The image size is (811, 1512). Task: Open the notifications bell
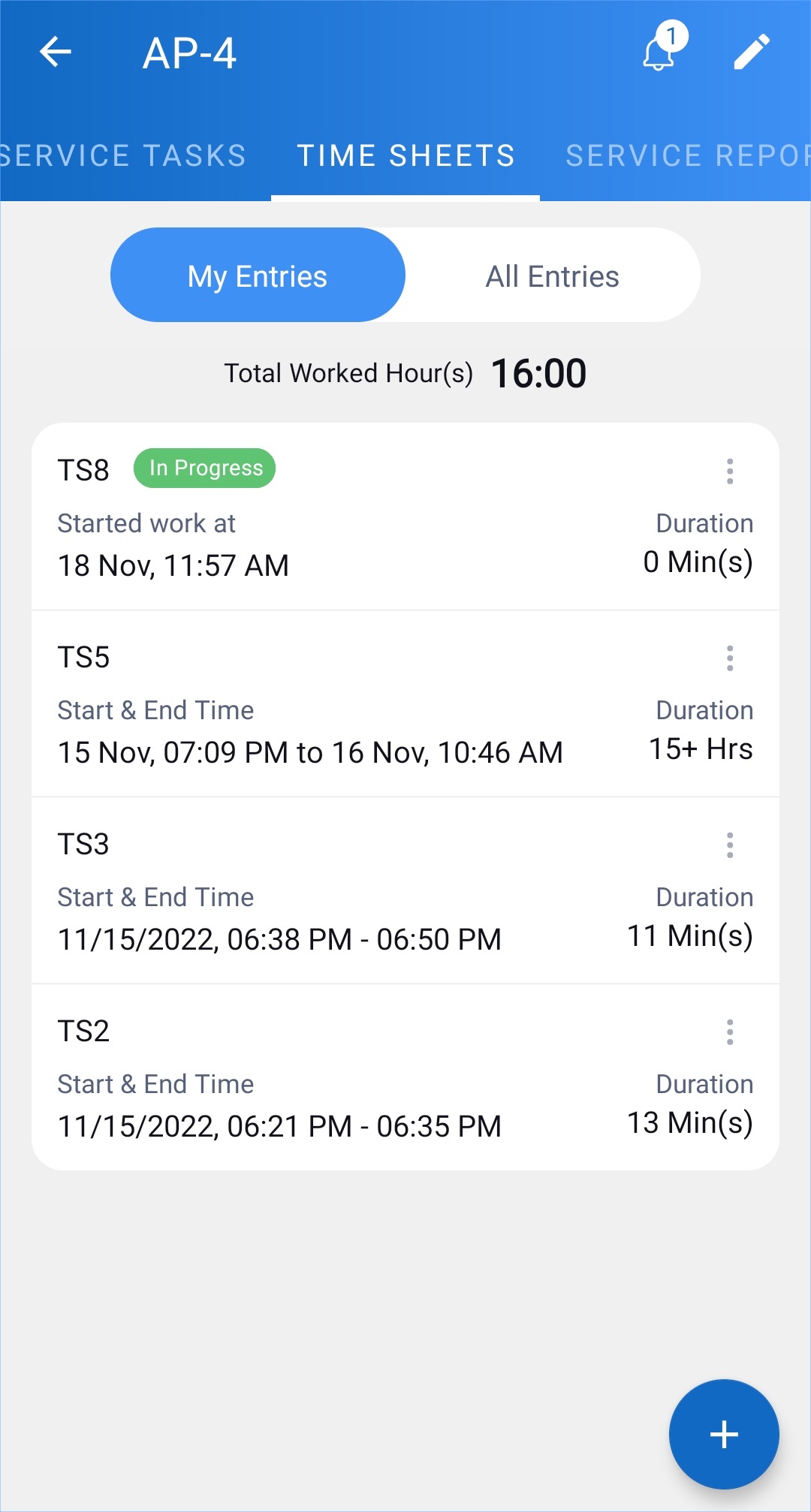[x=659, y=53]
